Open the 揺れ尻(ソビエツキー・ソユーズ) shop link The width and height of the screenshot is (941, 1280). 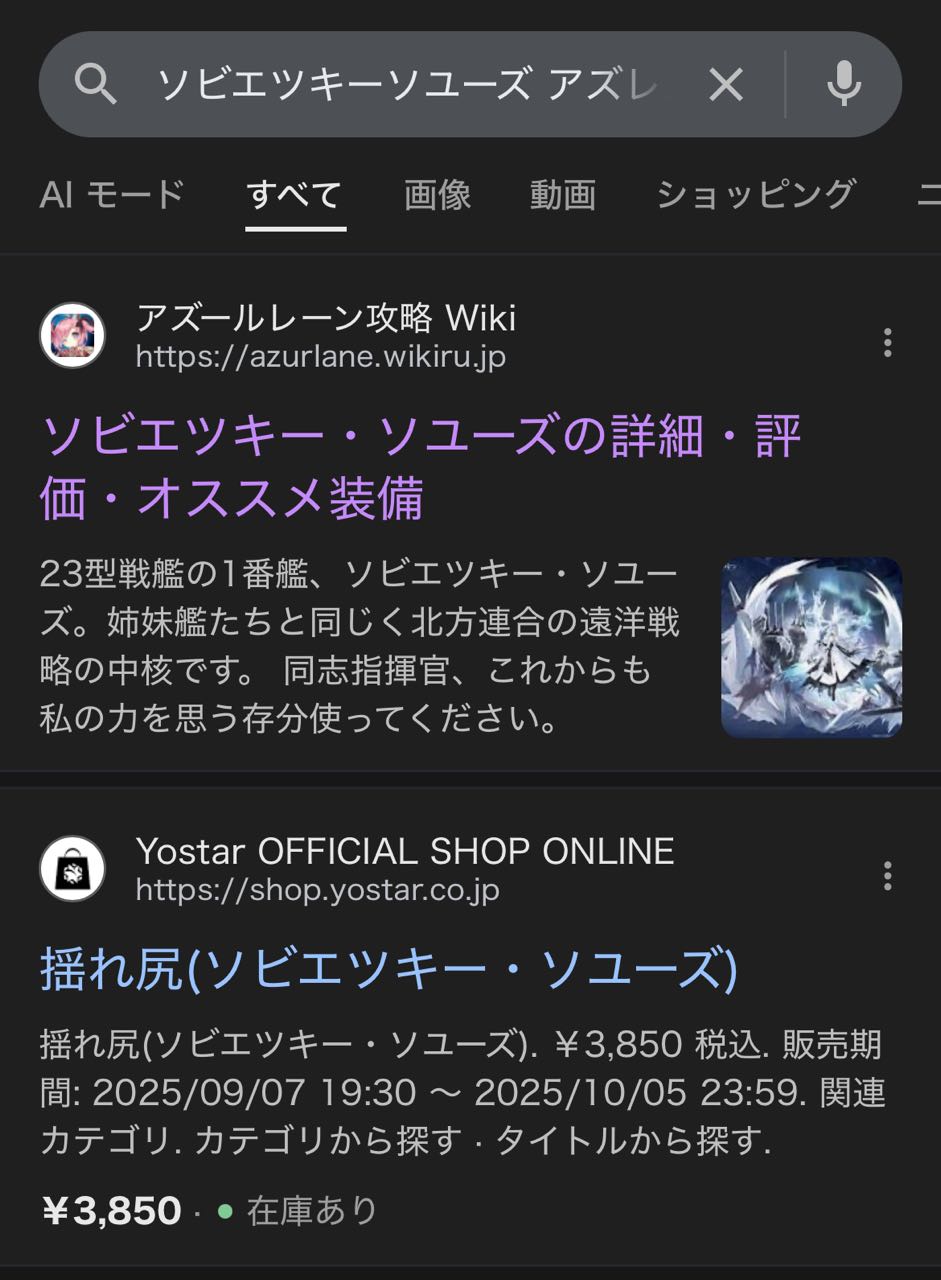389,969
